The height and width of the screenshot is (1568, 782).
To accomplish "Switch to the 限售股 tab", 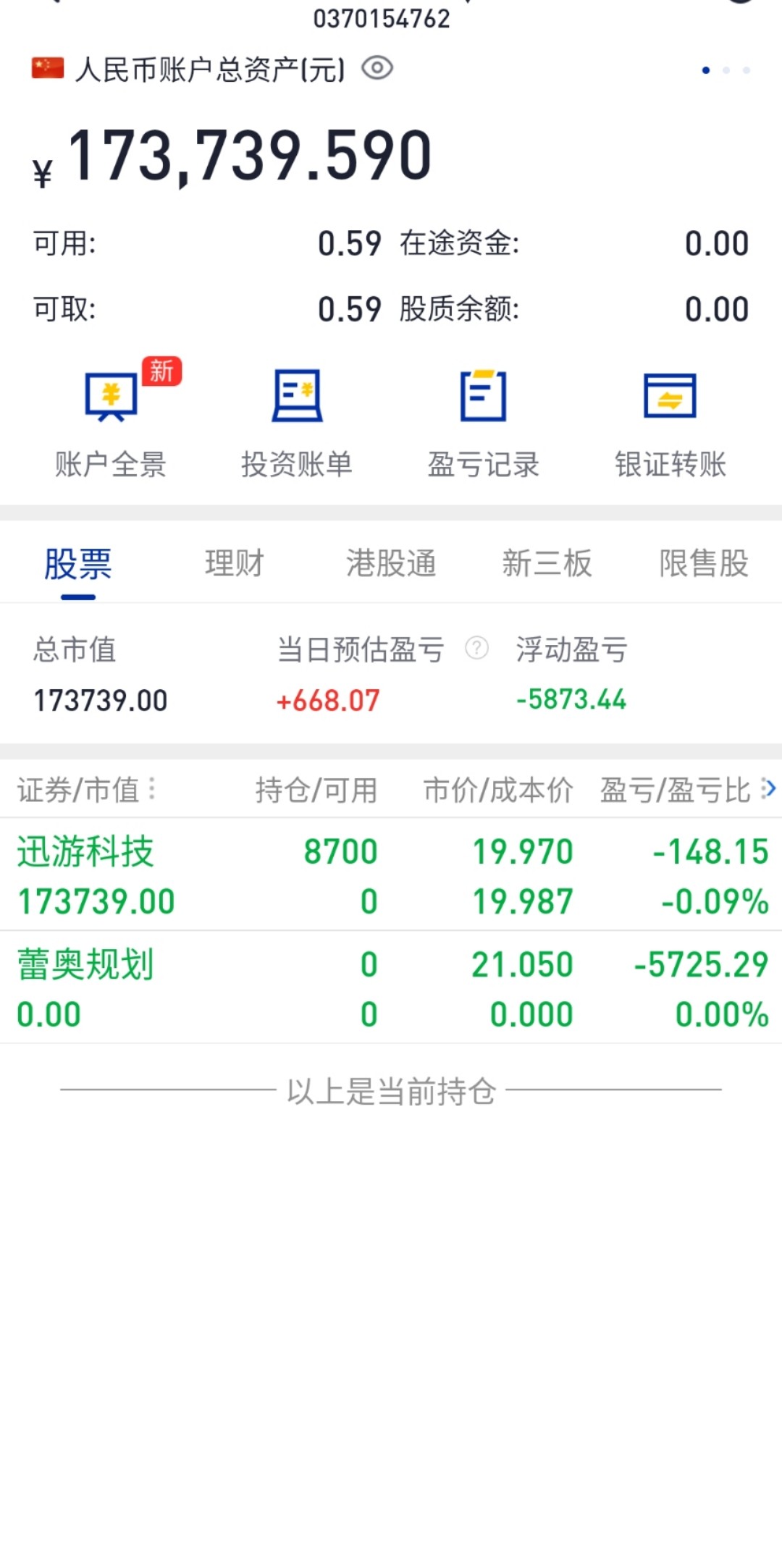I will [703, 563].
